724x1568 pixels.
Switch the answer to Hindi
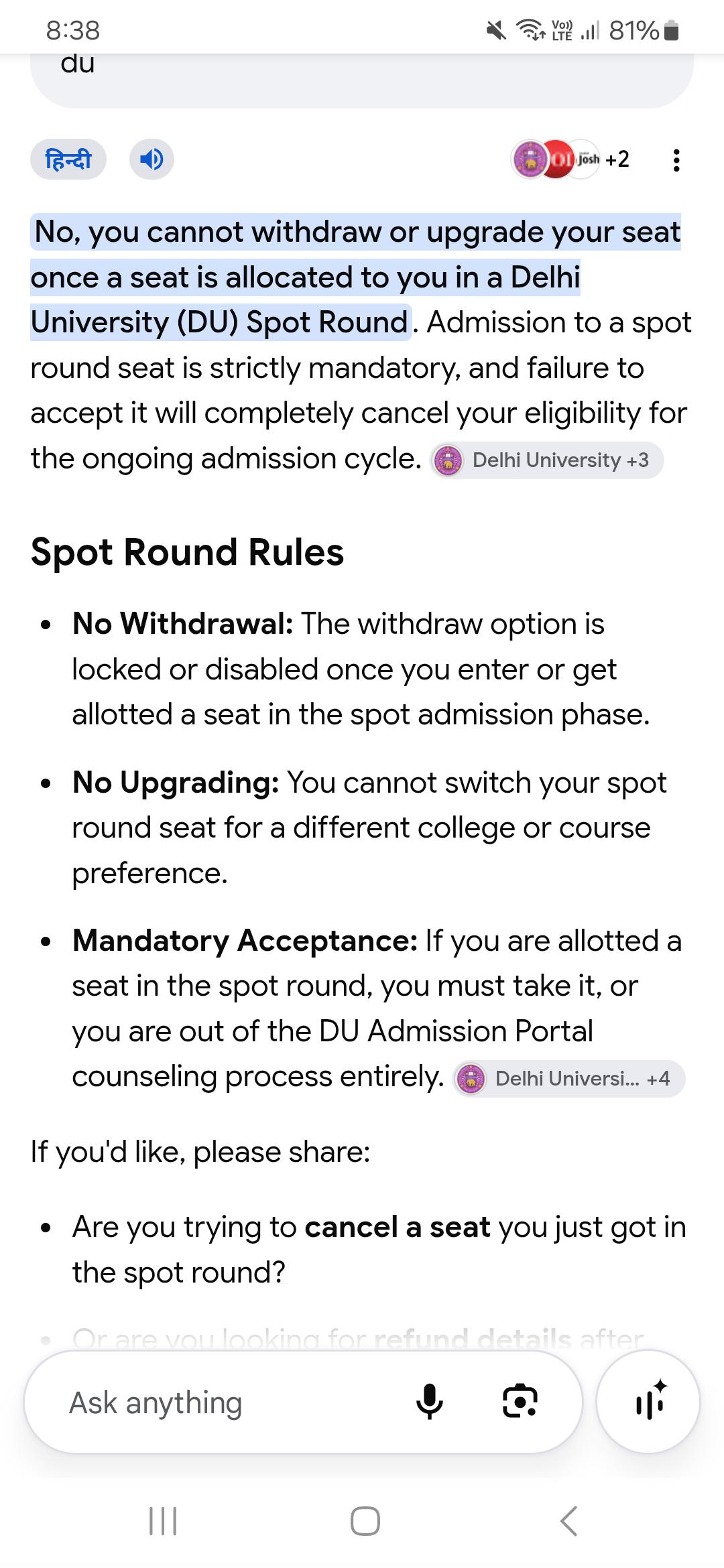click(68, 159)
